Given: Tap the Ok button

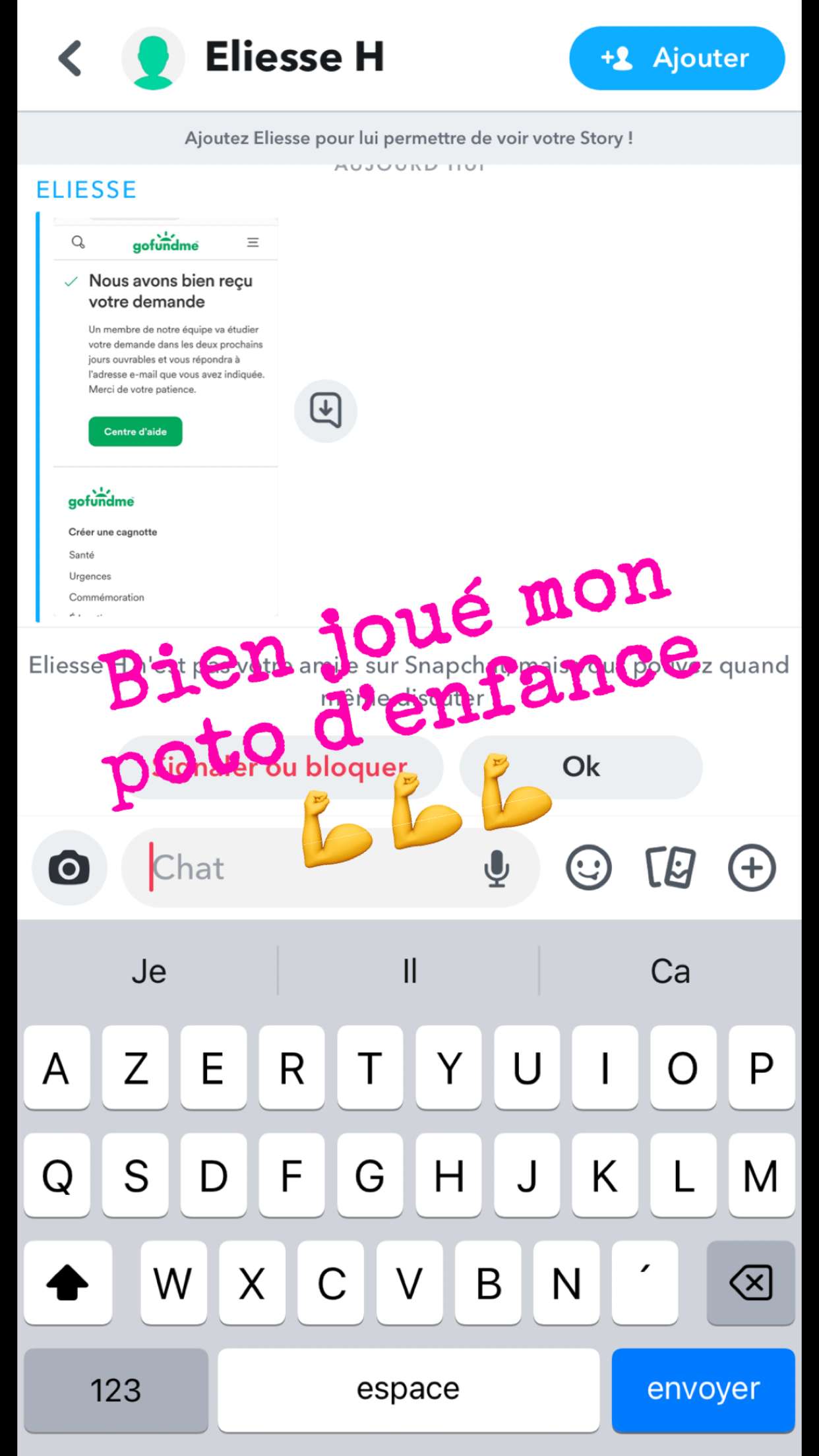Looking at the screenshot, I should click(x=581, y=767).
